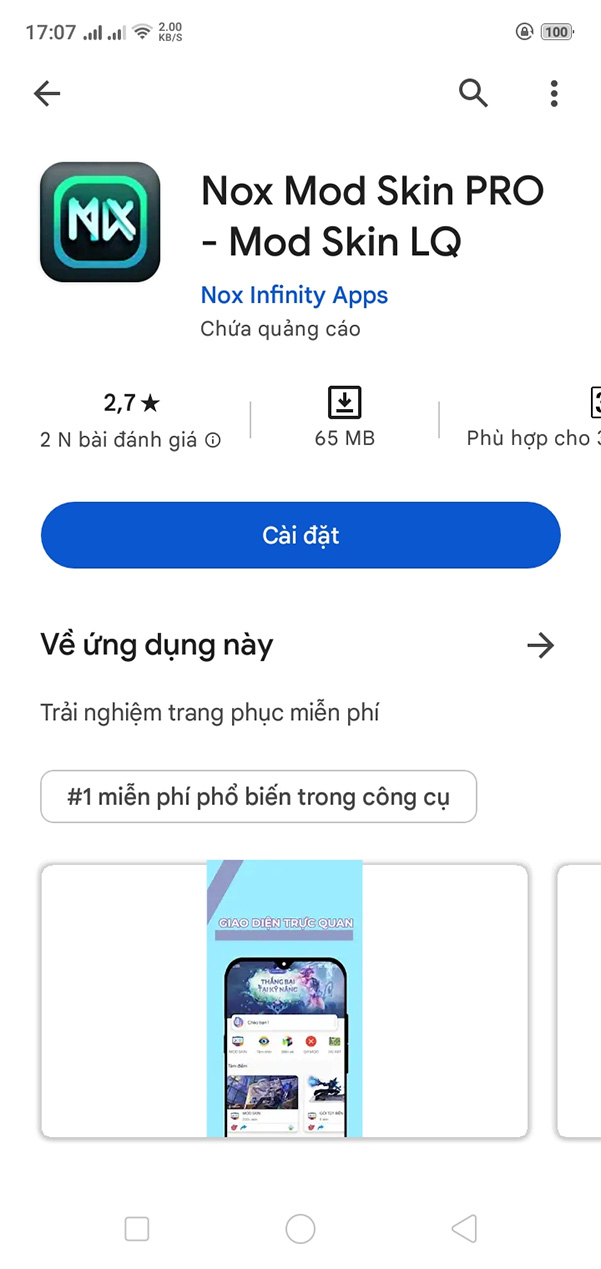Expand the Về ứng dụng này section
This screenshot has height=1269, width=601.
pyautogui.click(x=540, y=646)
